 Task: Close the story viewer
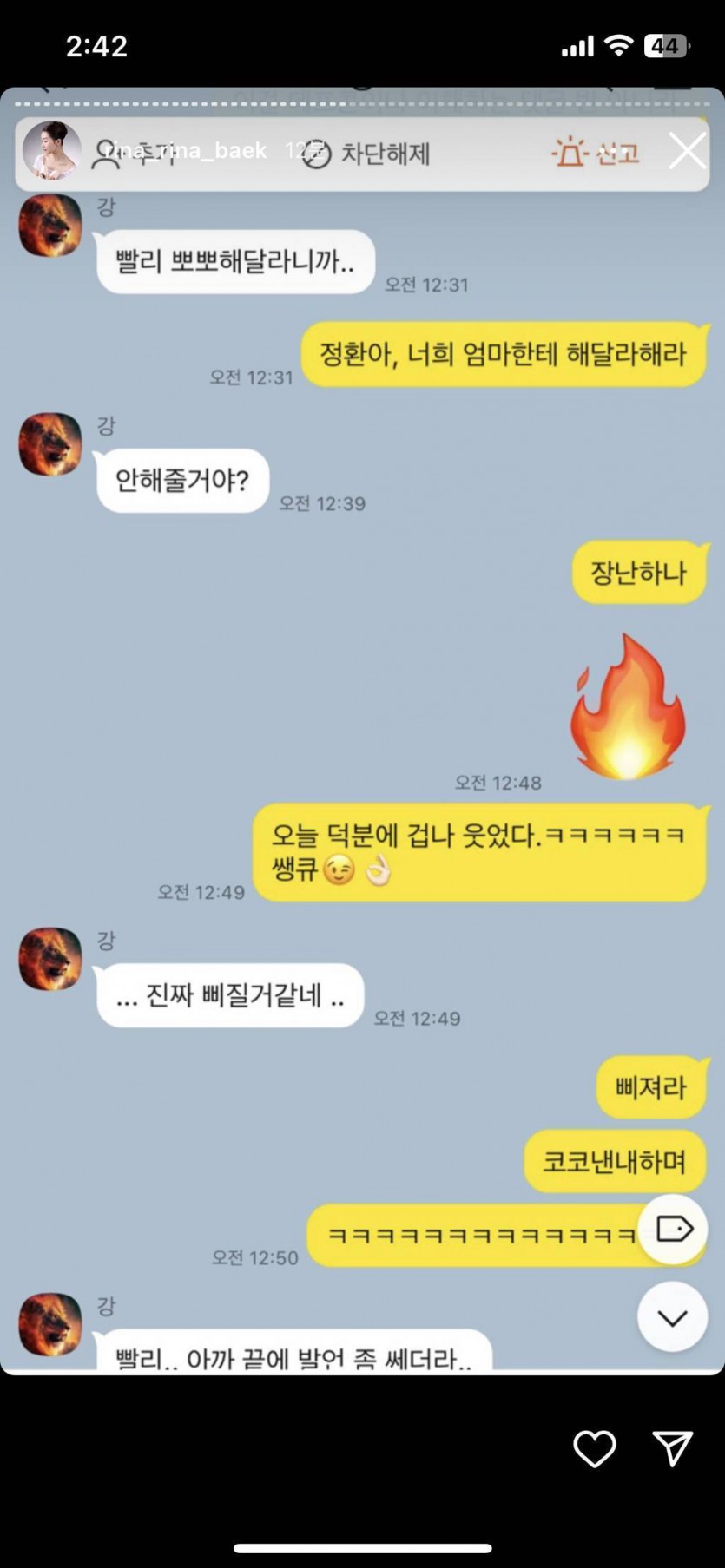(687, 151)
